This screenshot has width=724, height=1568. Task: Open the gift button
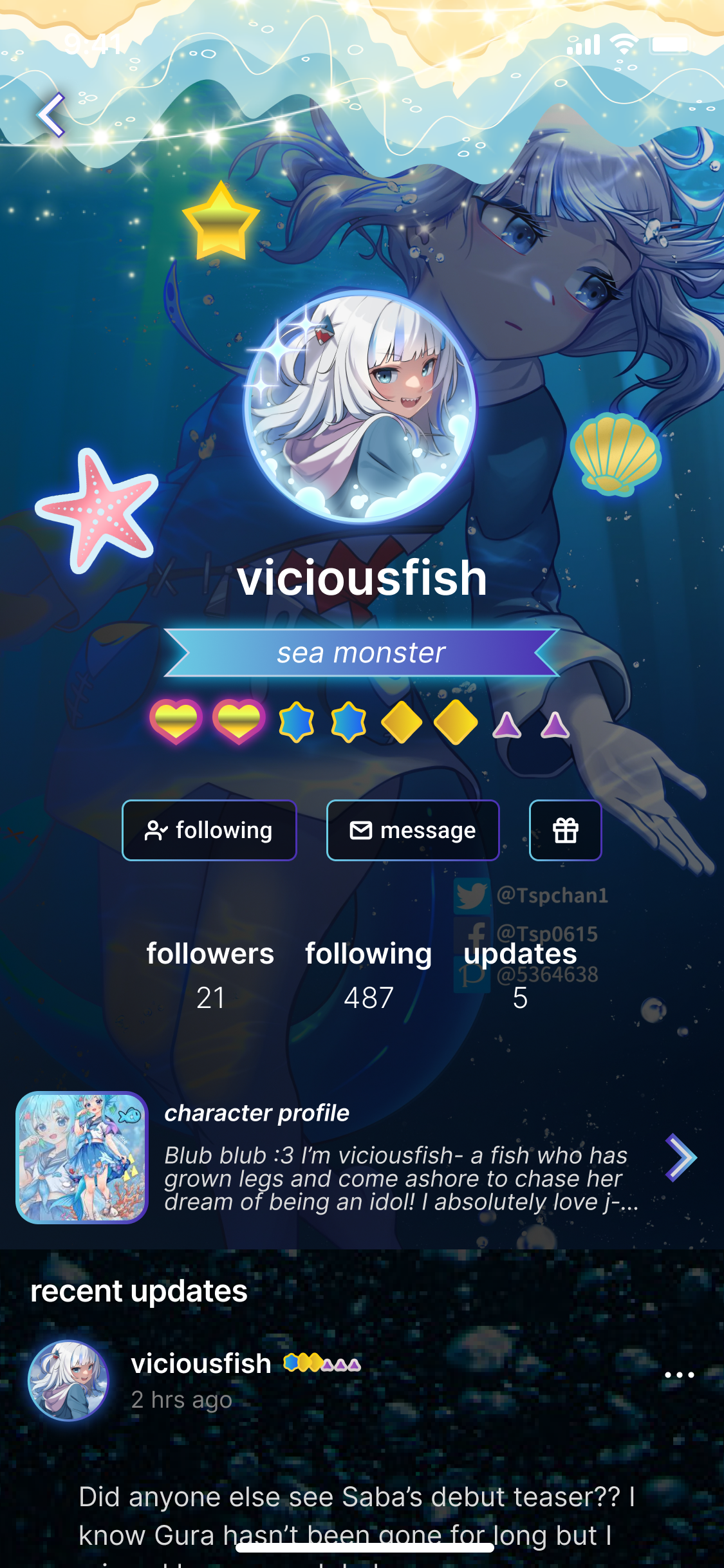(x=565, y=830)
